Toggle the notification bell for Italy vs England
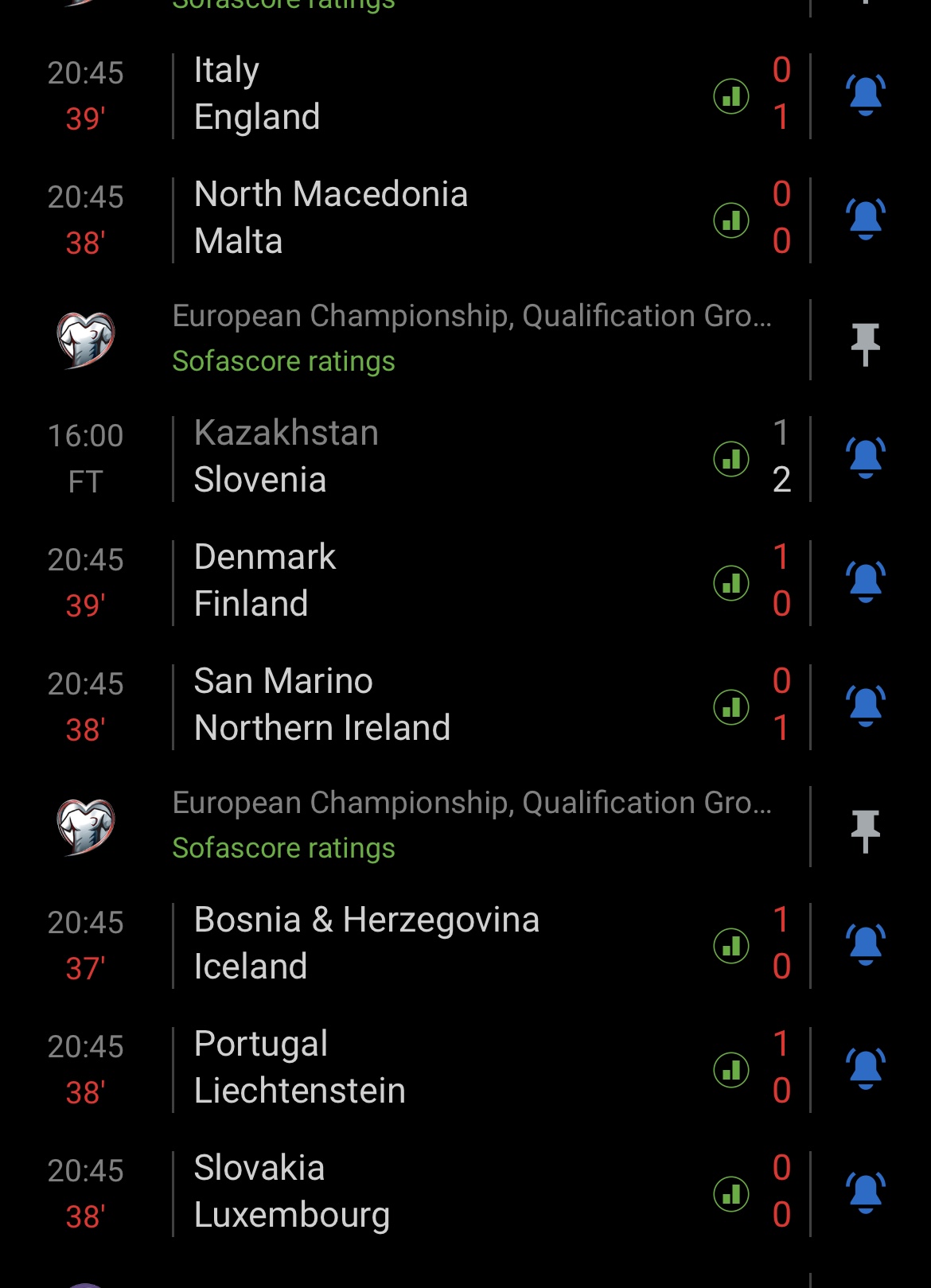The width and height of the screenshot is (931, 1288). coord(865,95)
